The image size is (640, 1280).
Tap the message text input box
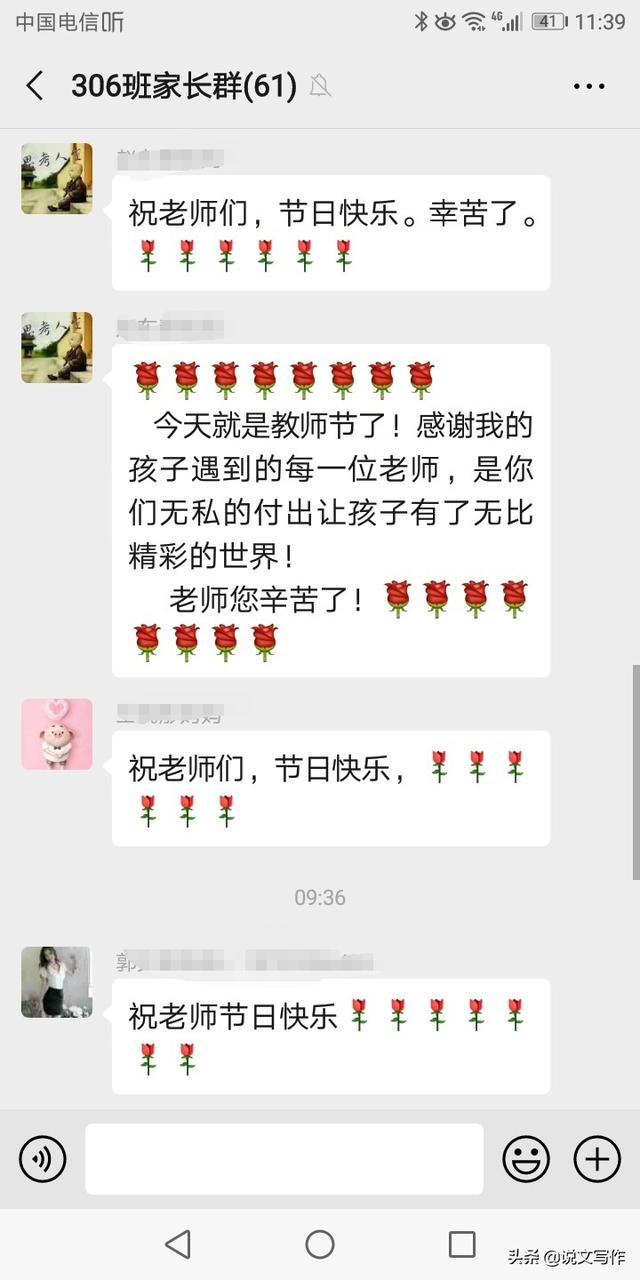tap(284, 1159)
